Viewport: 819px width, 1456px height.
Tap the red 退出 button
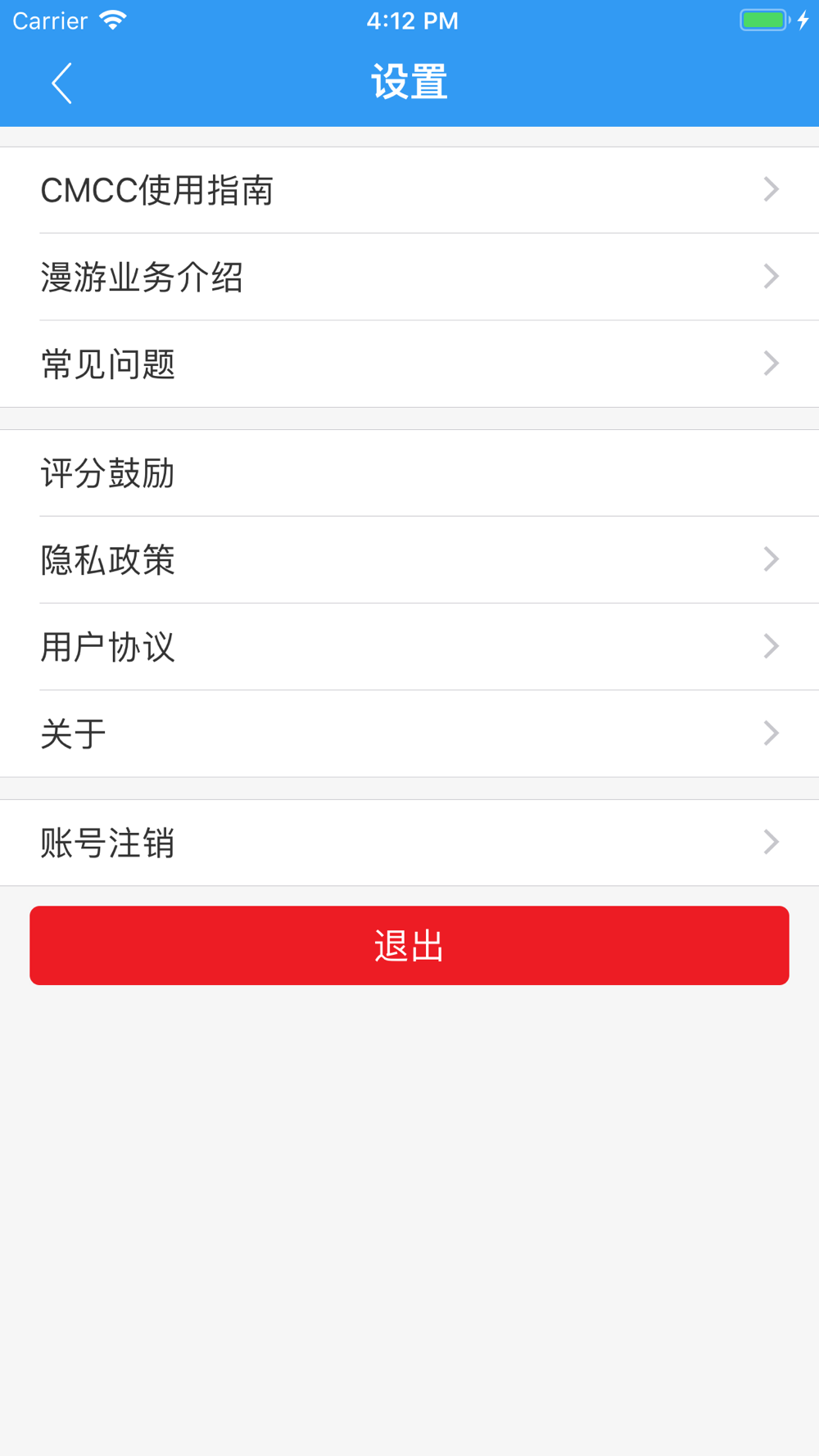coord(409,945)
